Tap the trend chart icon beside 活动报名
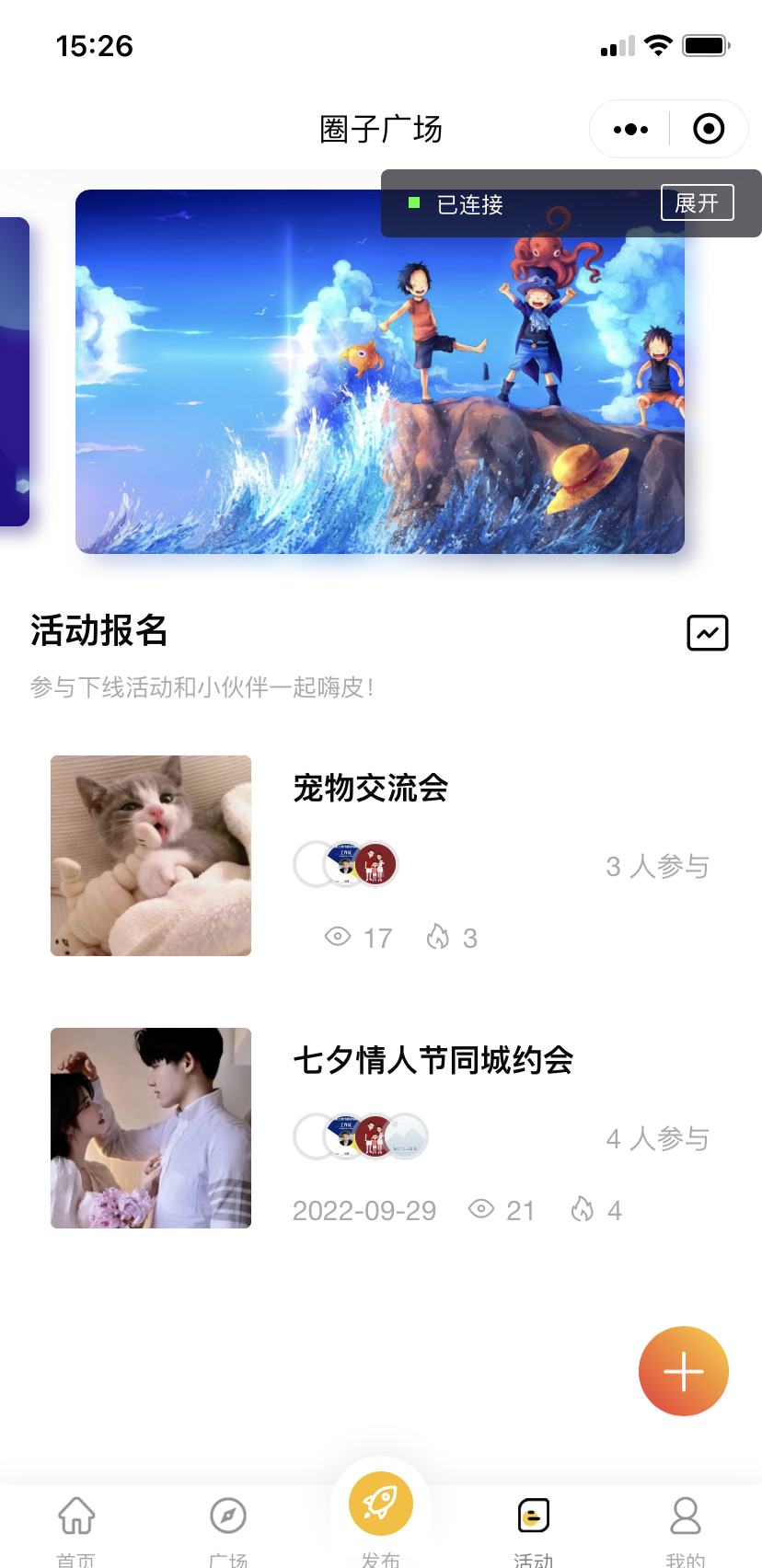This screenshot has width=762, height=1568. click(x=707, y=632)
